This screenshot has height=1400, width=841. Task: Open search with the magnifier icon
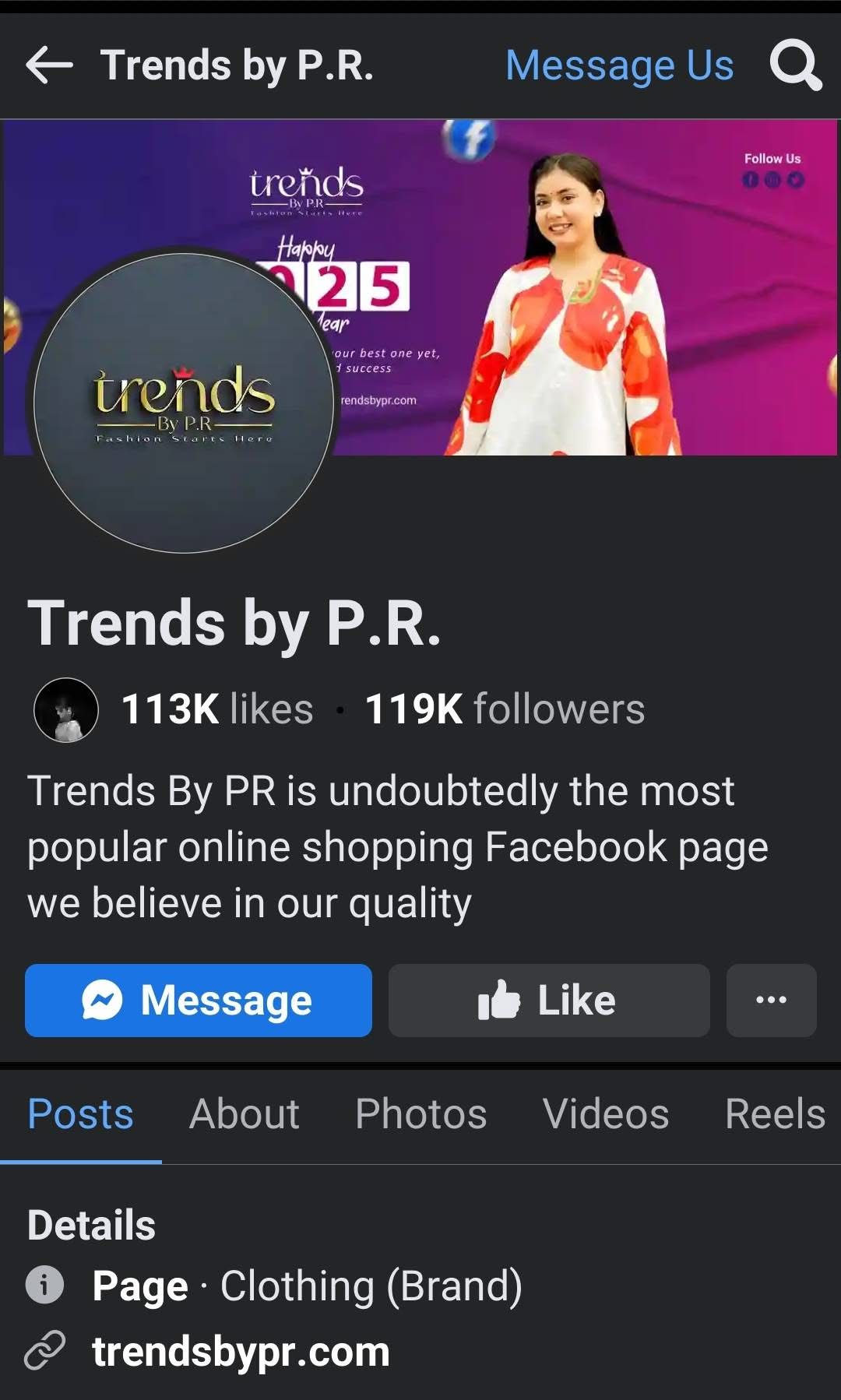tap(796, 65)
